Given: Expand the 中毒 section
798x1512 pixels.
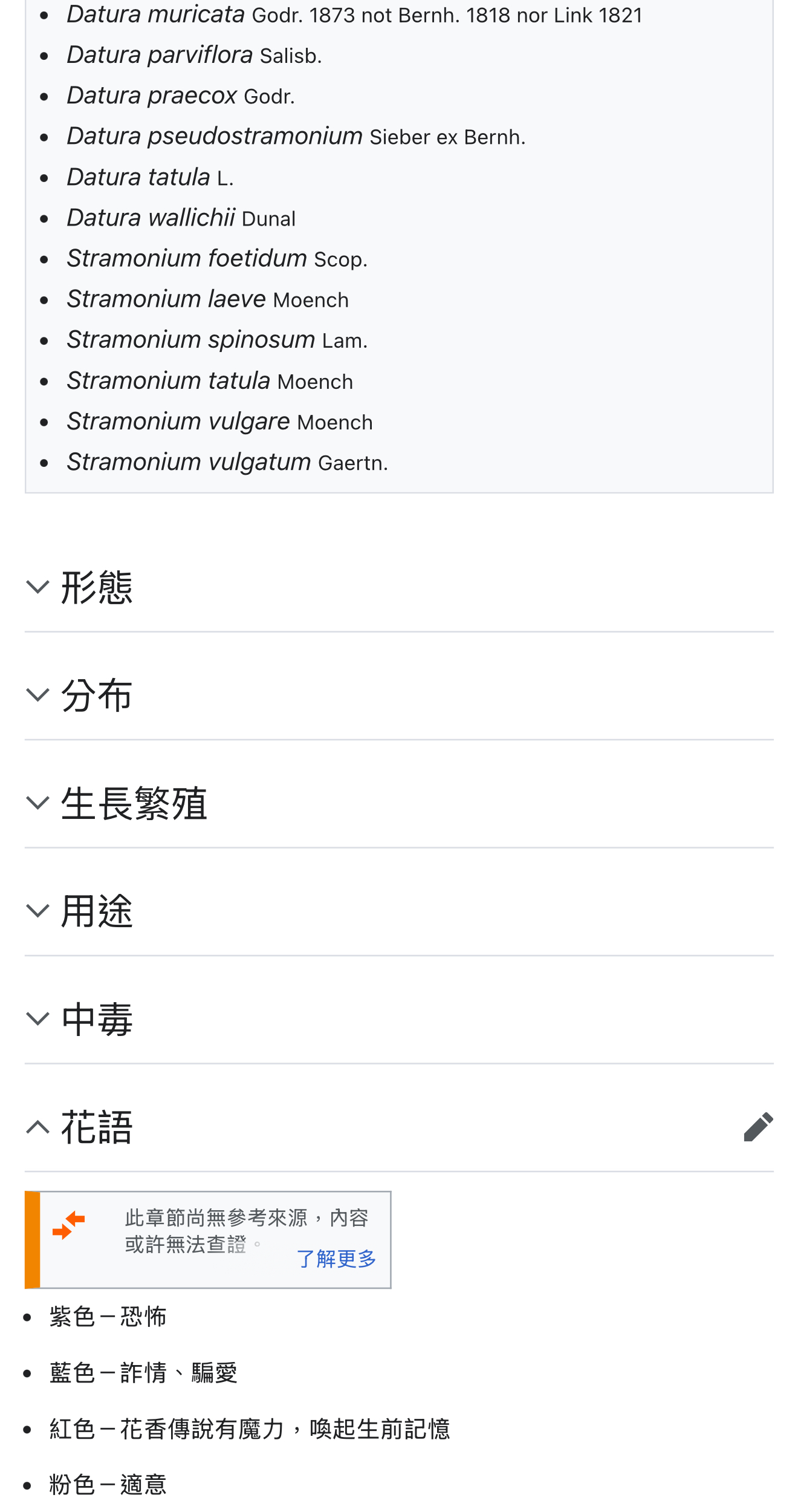Looking at the screenshot, I should click(x=97, y=1019).
